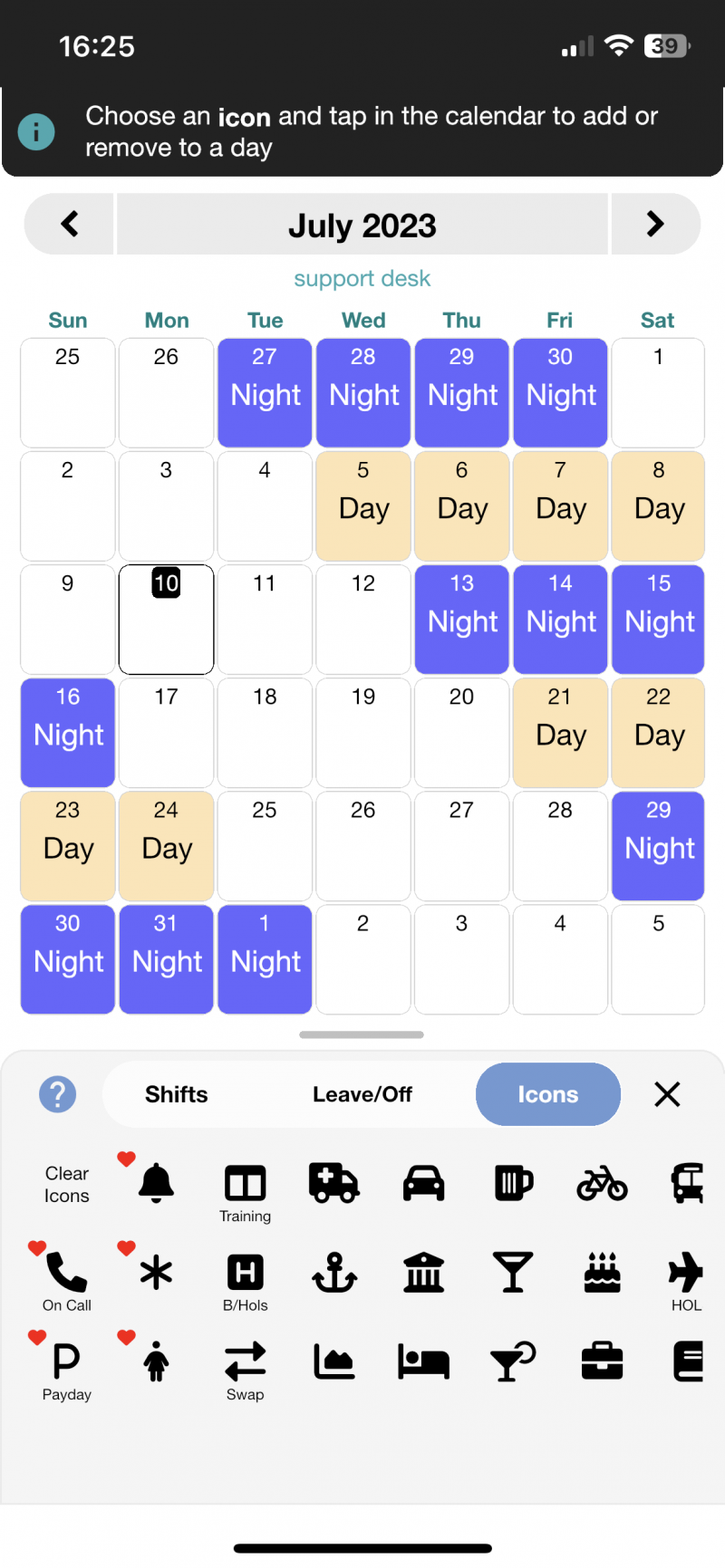The image size is (725, 1568).
Task: Advance to August 2023
Action: (656, 224)
